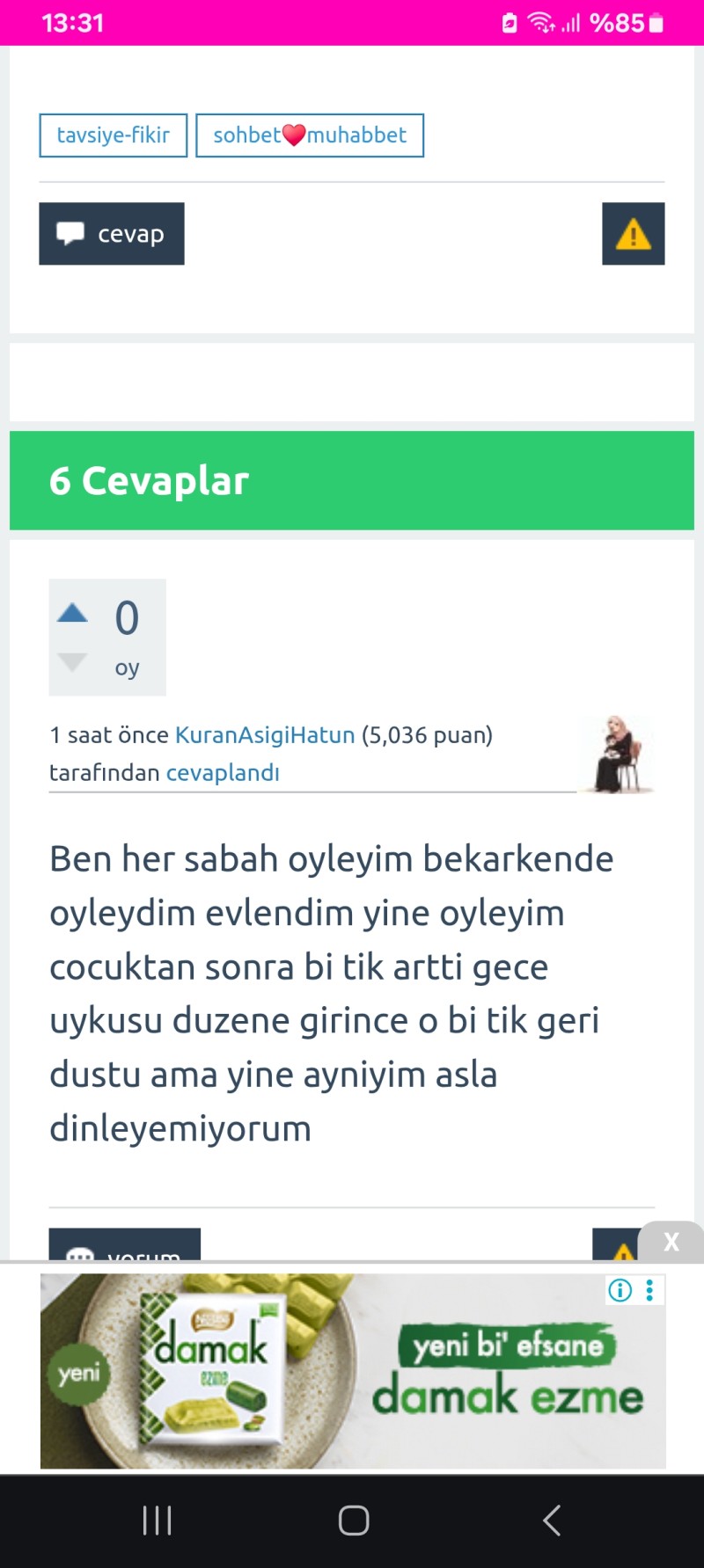
Task: Add a yorum to this answer
Action: [124, 1247]
